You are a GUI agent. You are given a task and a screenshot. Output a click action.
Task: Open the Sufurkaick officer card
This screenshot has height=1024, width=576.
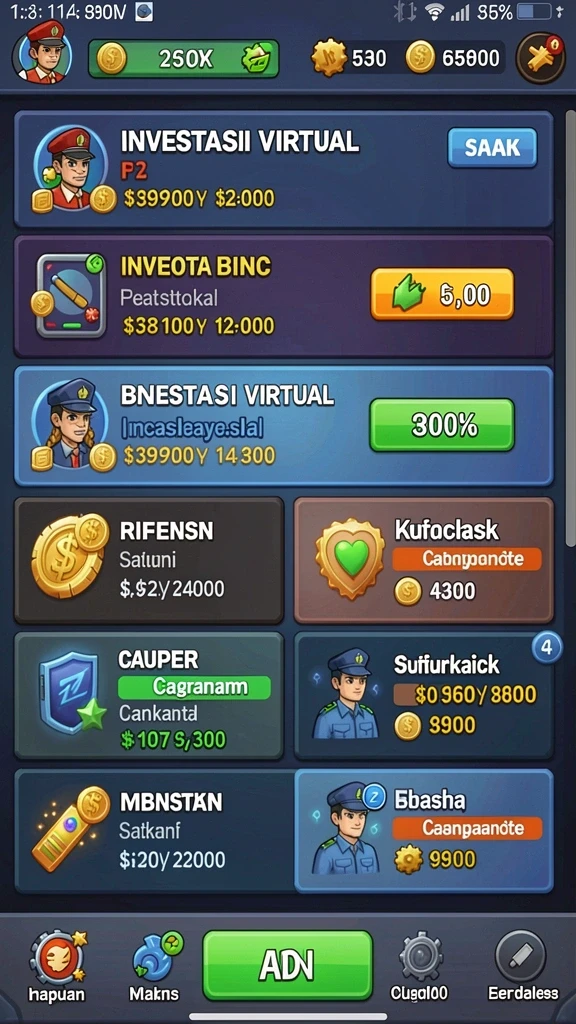(x=424, y=696)
